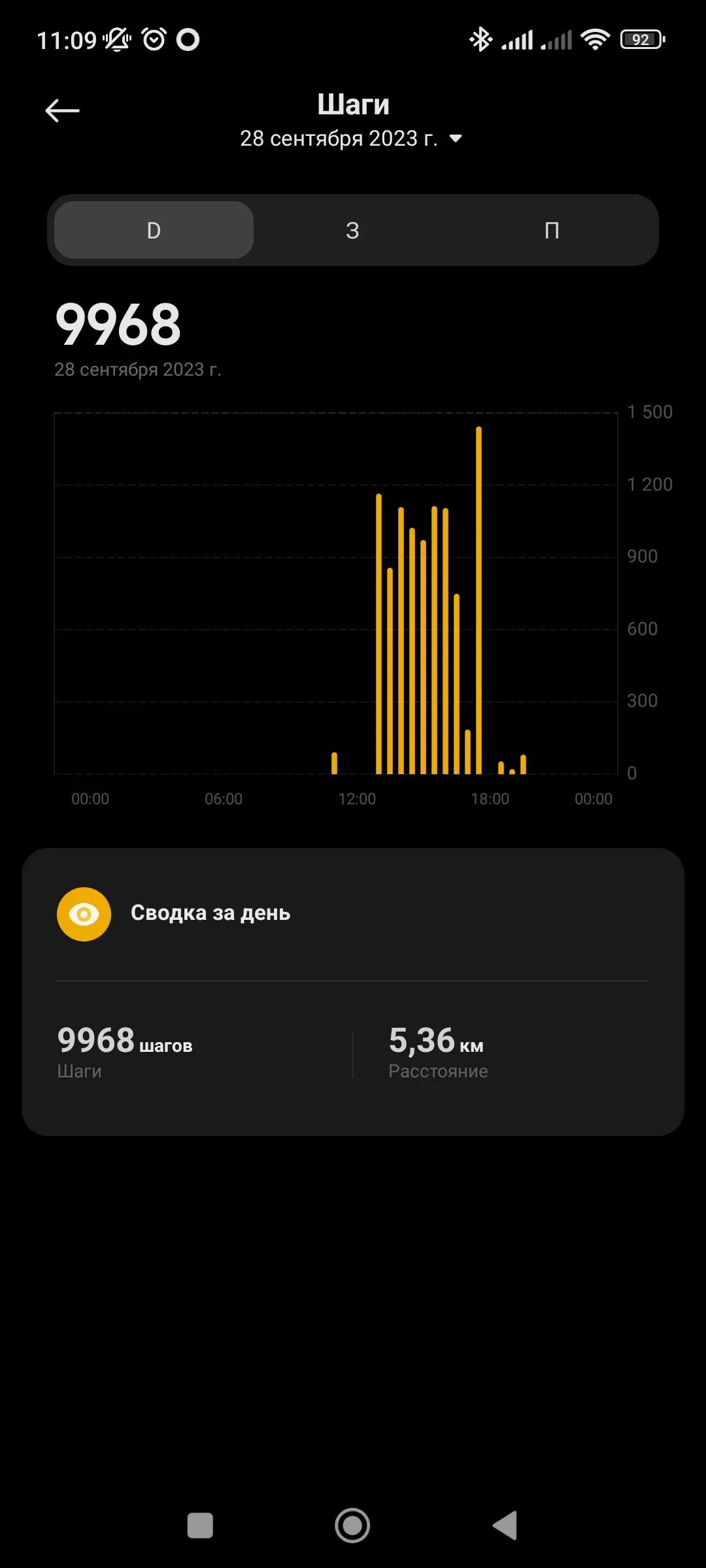Click the vibration mode icon near the clock
The image size is (706, 1568).
[118, 39]
